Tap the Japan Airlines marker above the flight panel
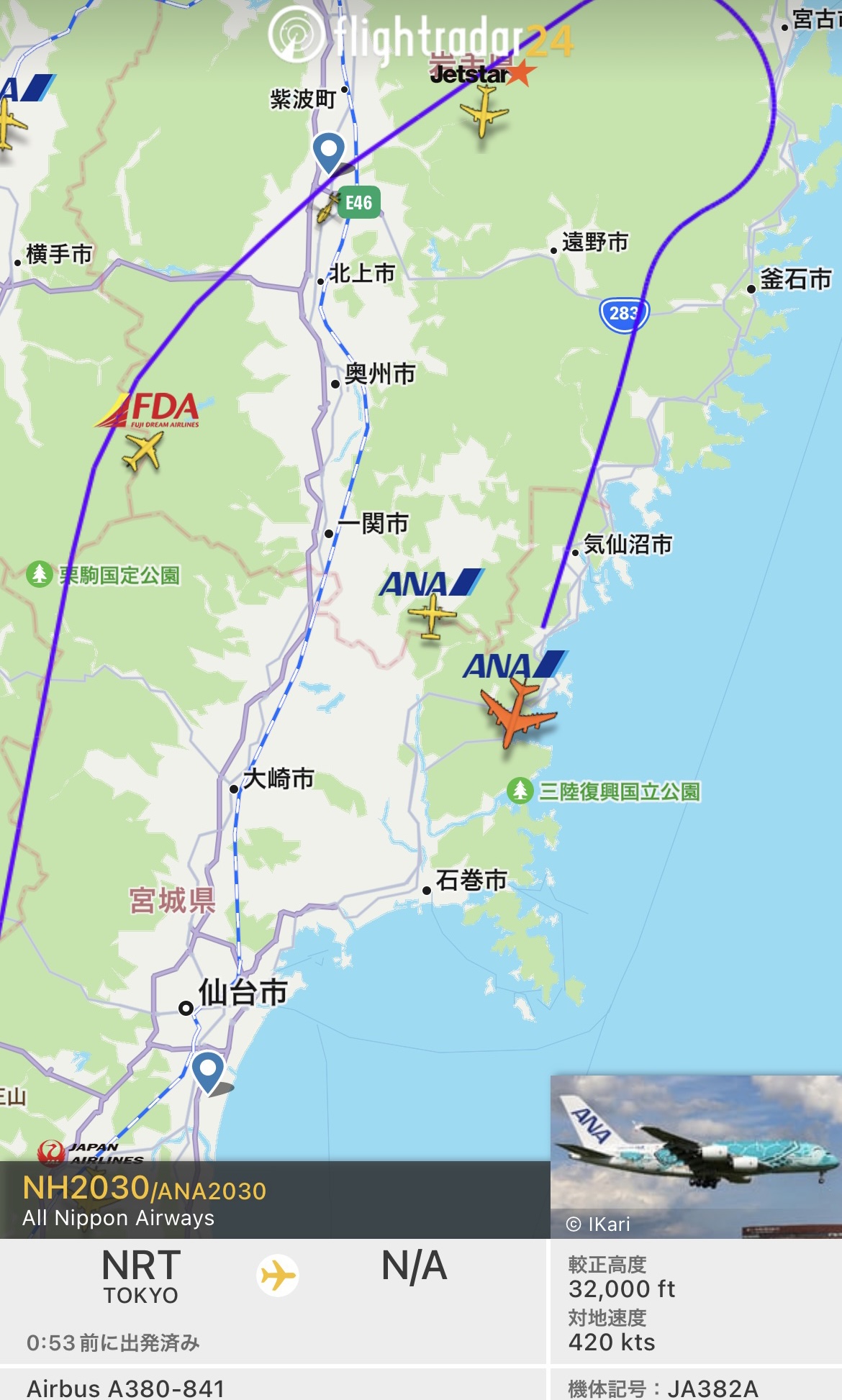Image resolution: width=842 pixels, height=1400 pixels. 90,1152
